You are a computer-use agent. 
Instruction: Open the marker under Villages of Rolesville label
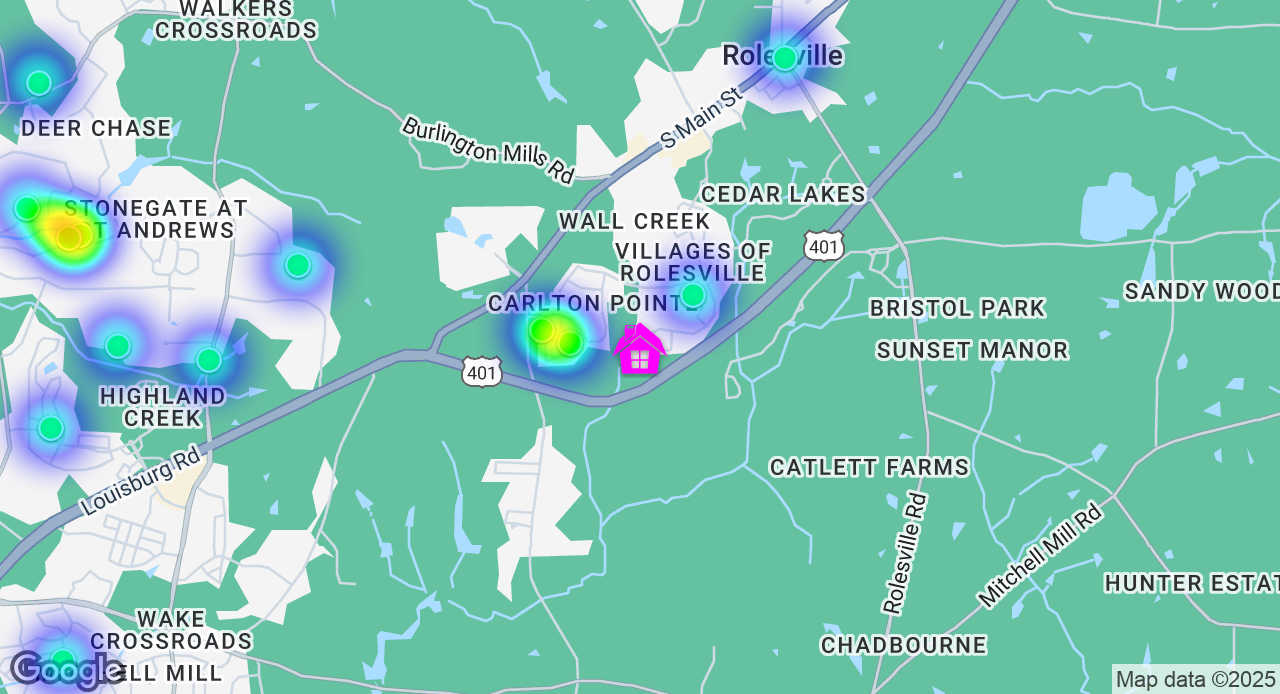click(693, 295)
